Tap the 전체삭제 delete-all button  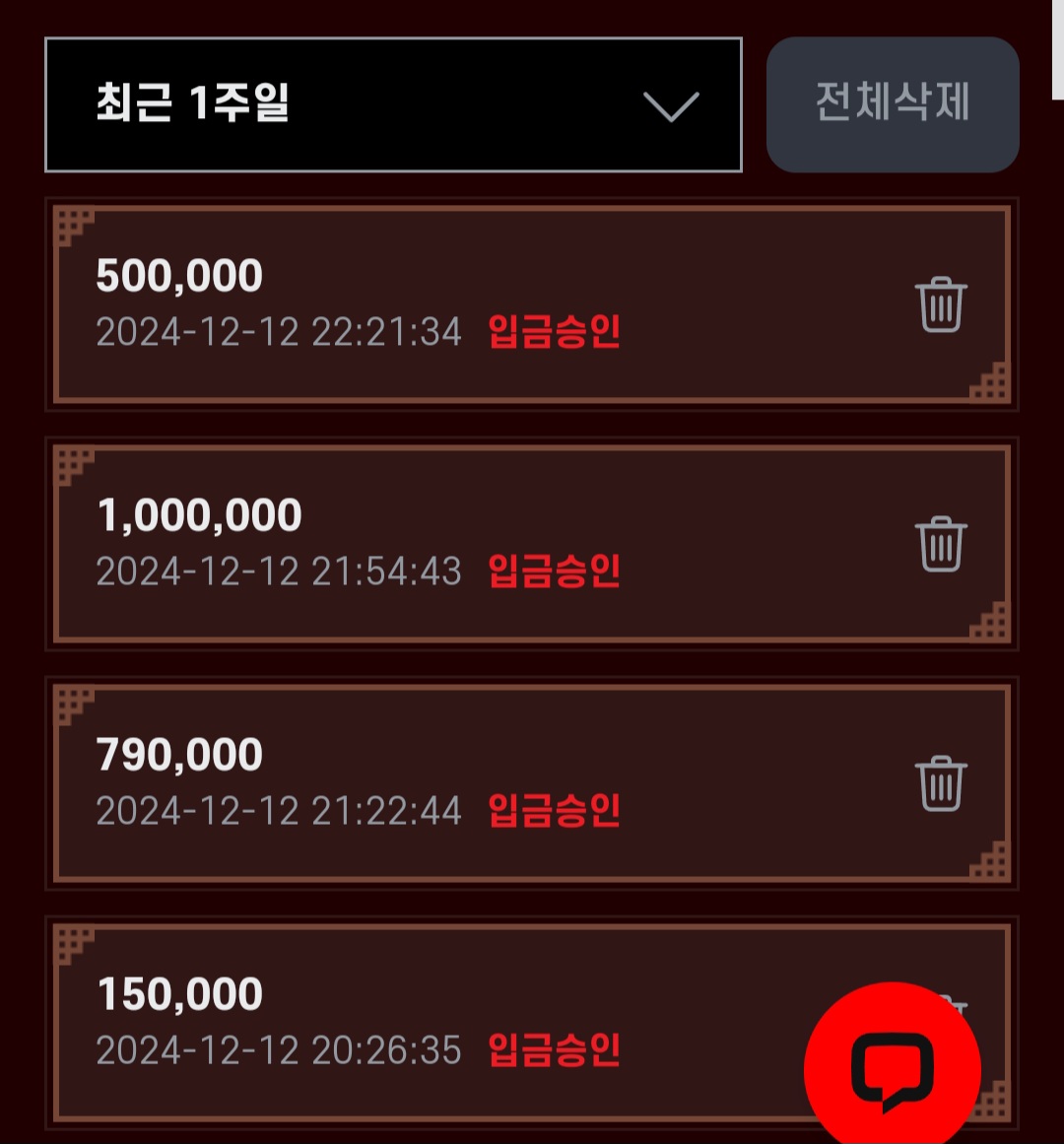click(x=893, y=104)
